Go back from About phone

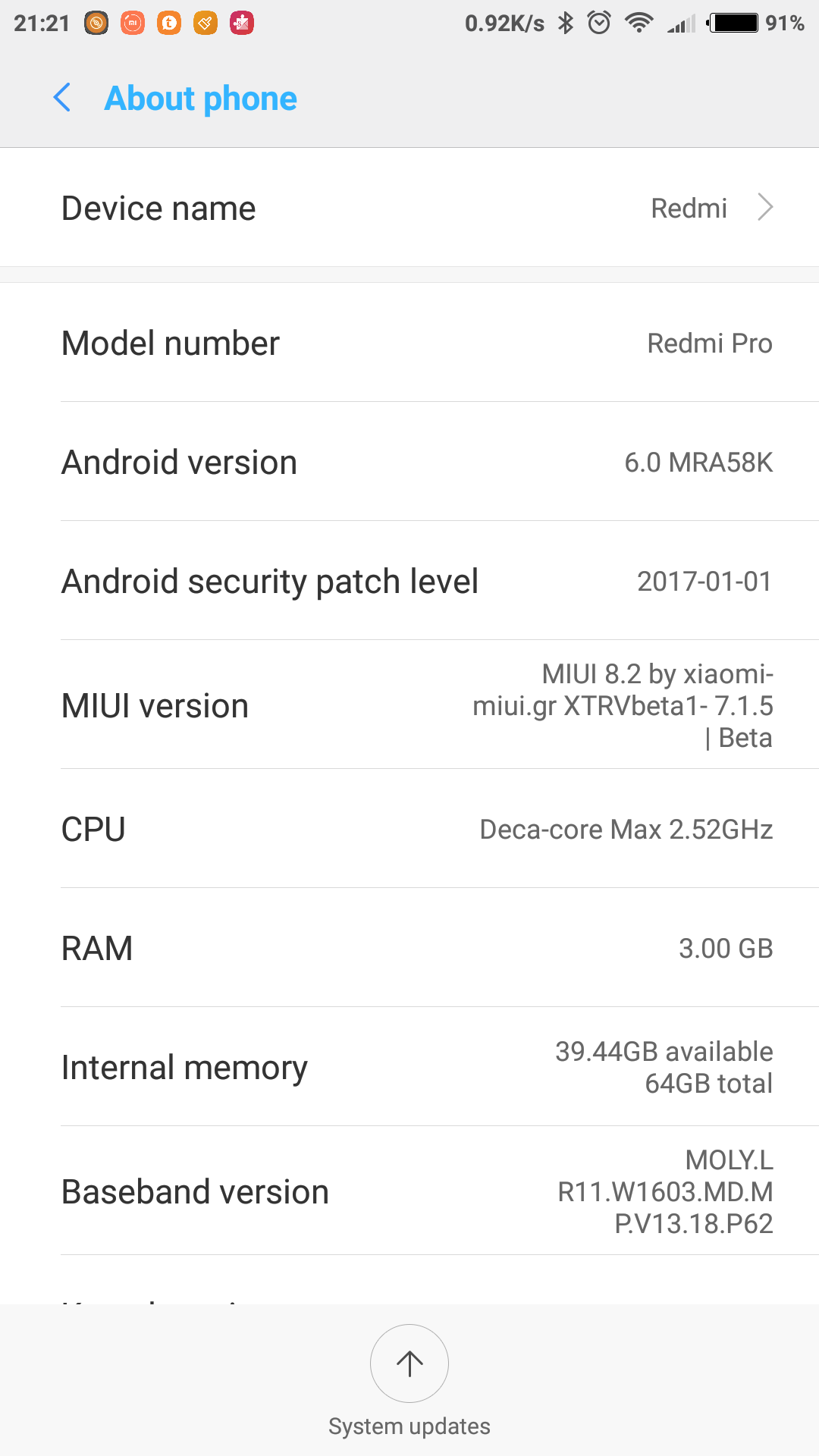[x=62, y=98]
